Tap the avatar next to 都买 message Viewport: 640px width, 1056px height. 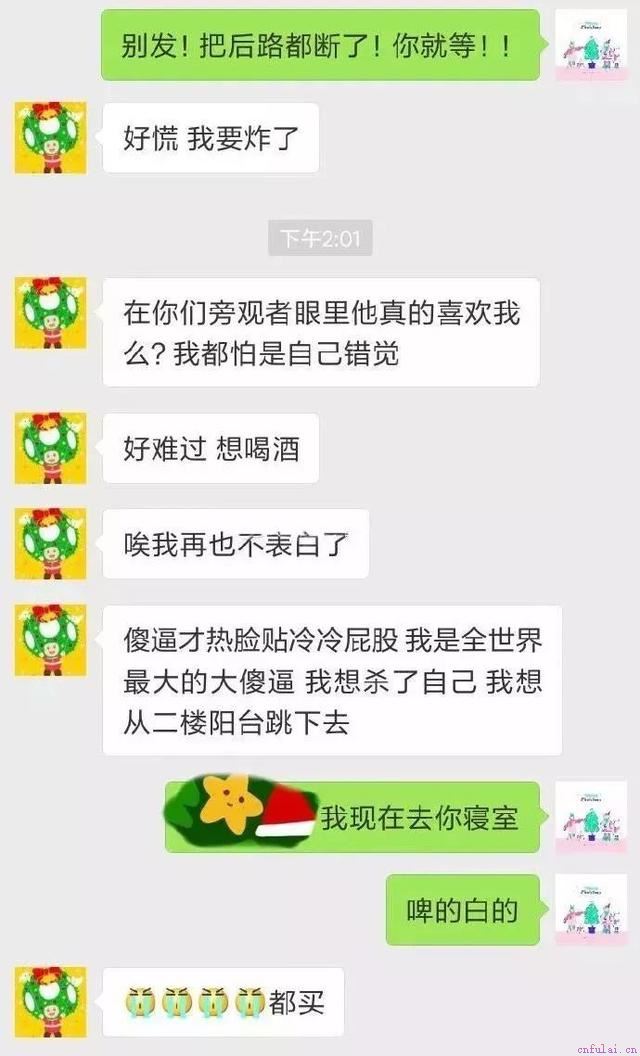click(x=51, y=1002)
